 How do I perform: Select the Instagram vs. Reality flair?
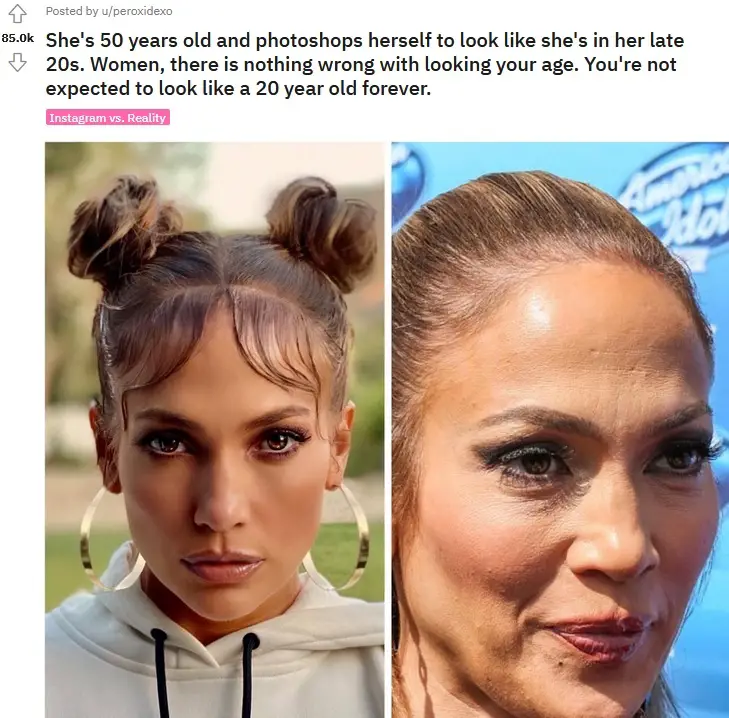tap(108, 118)
